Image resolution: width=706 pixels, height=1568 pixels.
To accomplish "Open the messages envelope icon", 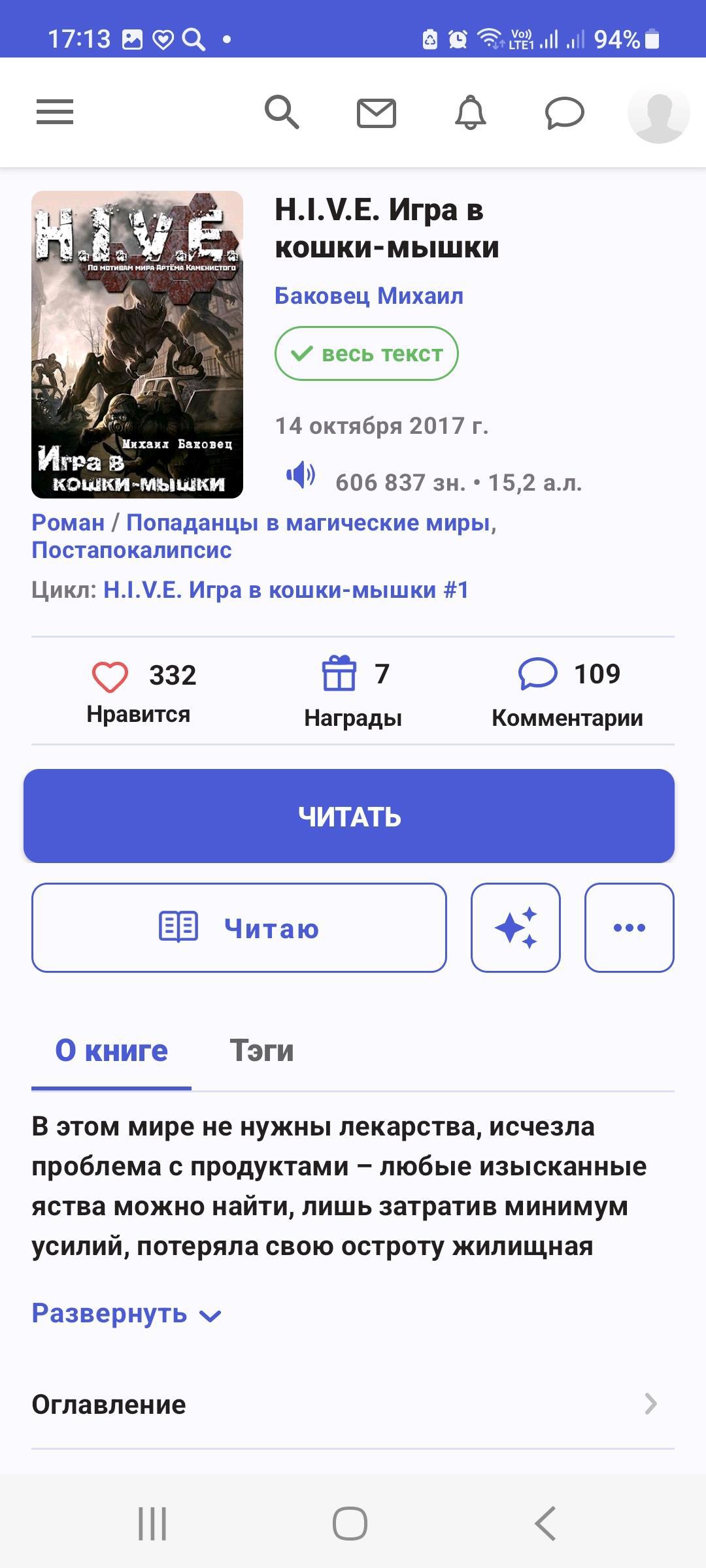I will coord(376,113).
